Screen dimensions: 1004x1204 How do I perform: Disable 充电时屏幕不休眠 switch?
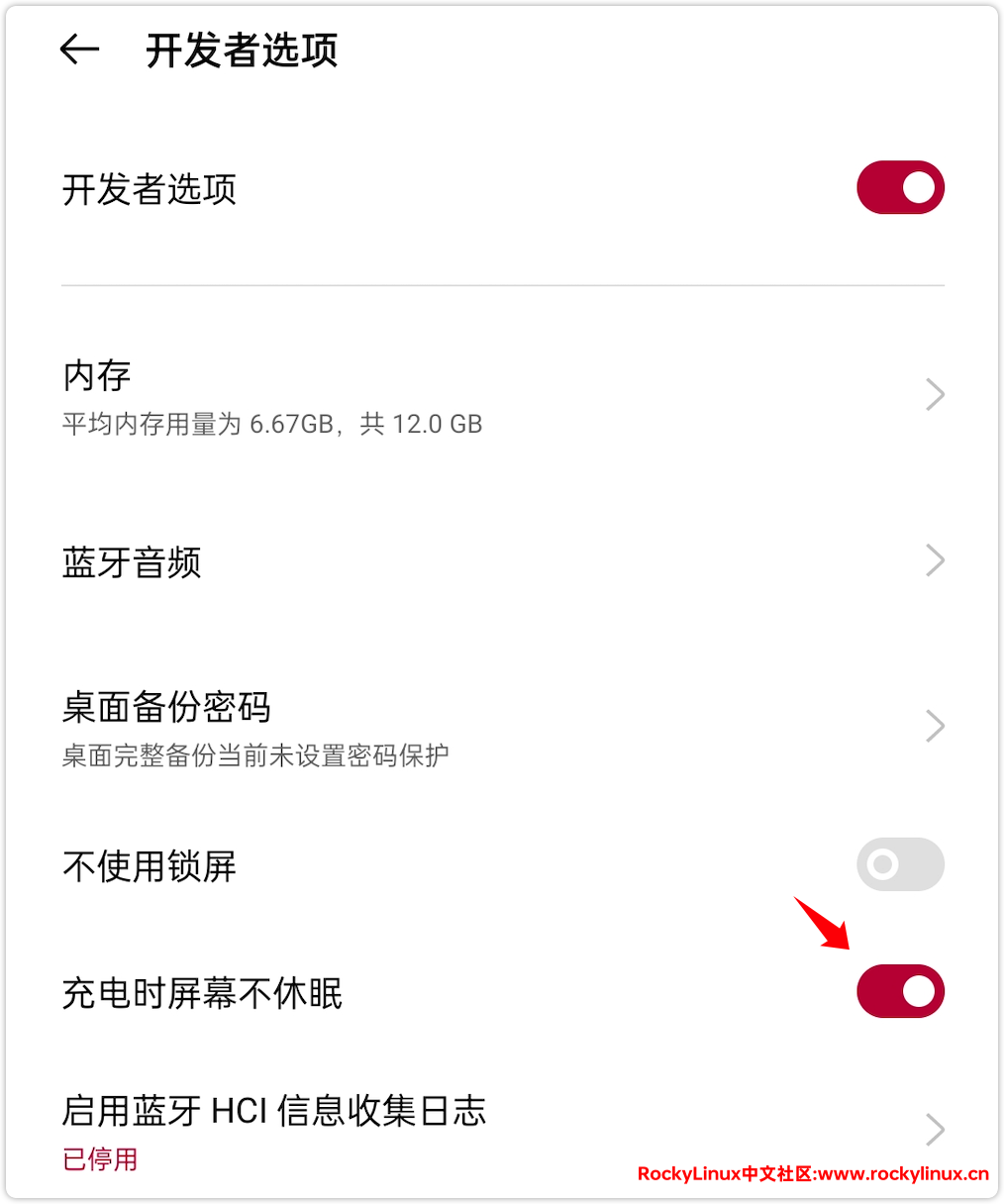[900, 991]
